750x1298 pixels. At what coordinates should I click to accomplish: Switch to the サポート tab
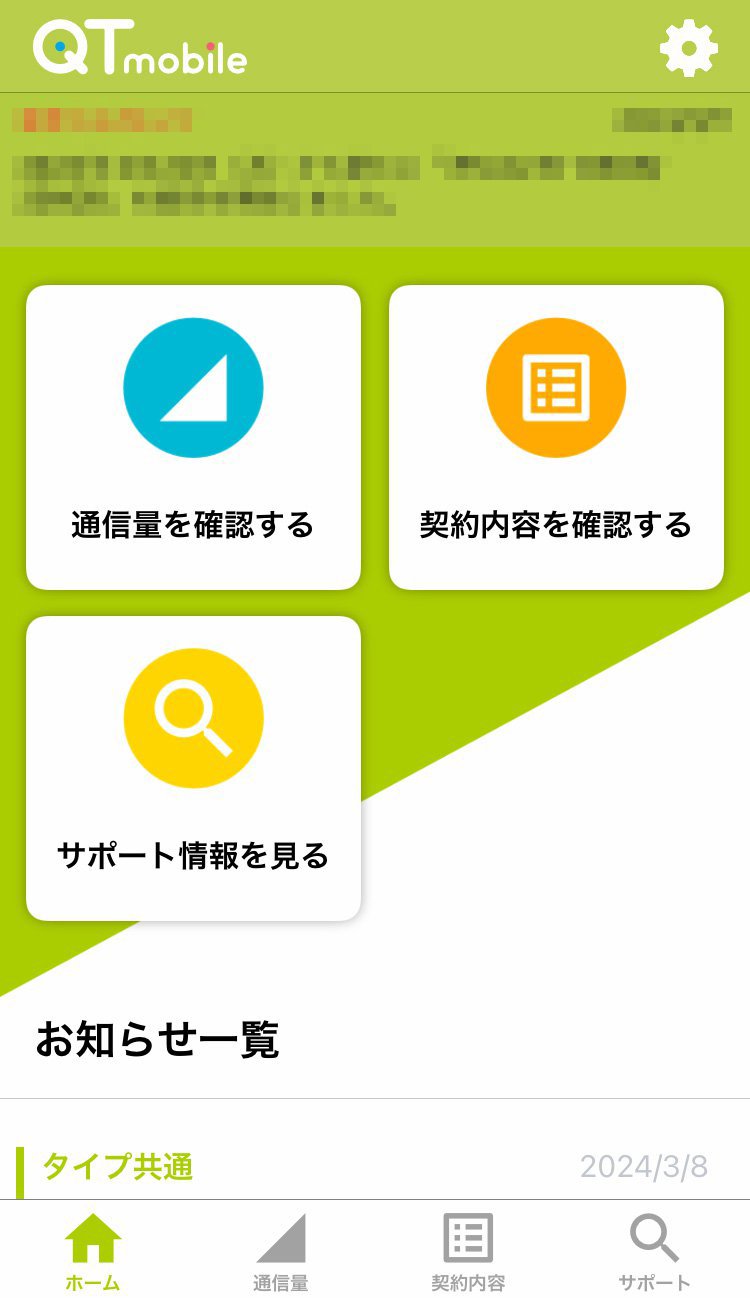(x=654, y=1251)
